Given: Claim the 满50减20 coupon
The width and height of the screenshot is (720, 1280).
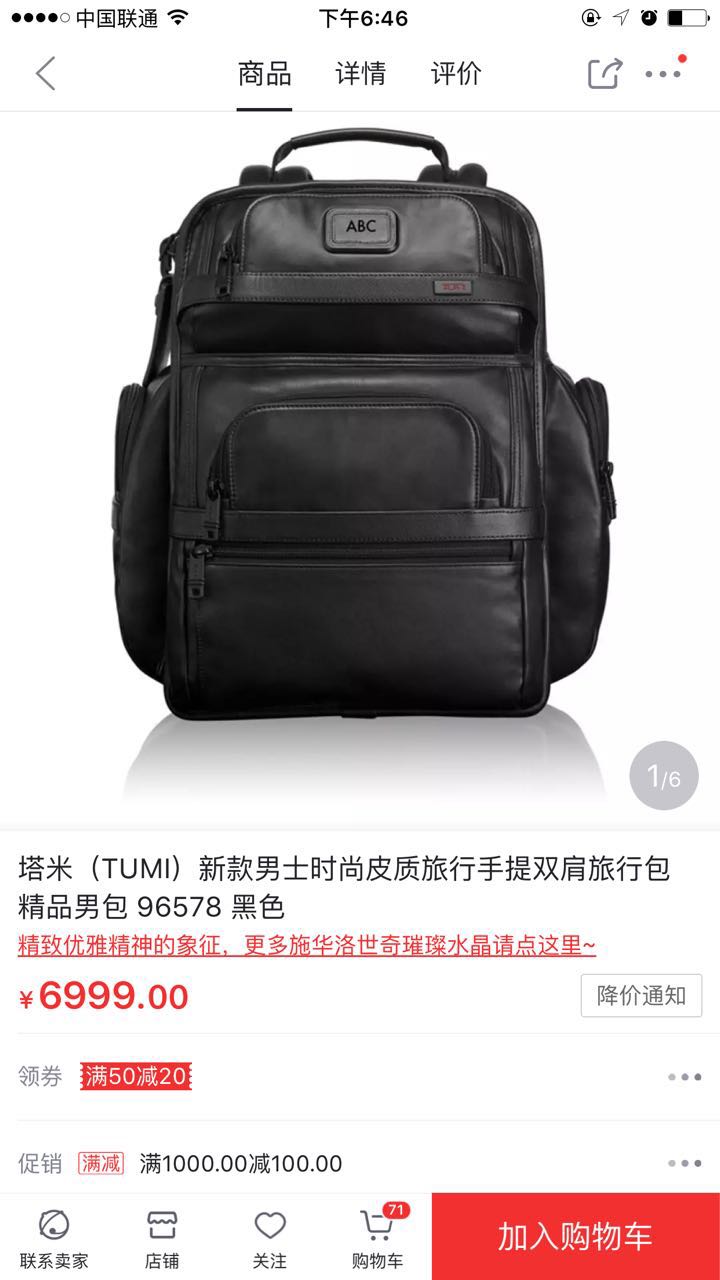Looking at the screenshot, I should click(136, 1077).
